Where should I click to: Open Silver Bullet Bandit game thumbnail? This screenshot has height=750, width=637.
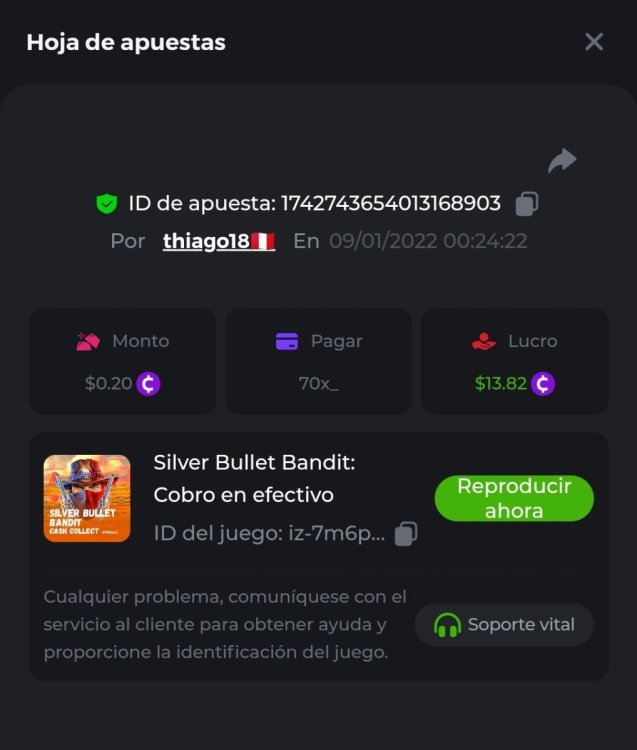(87, 499)
